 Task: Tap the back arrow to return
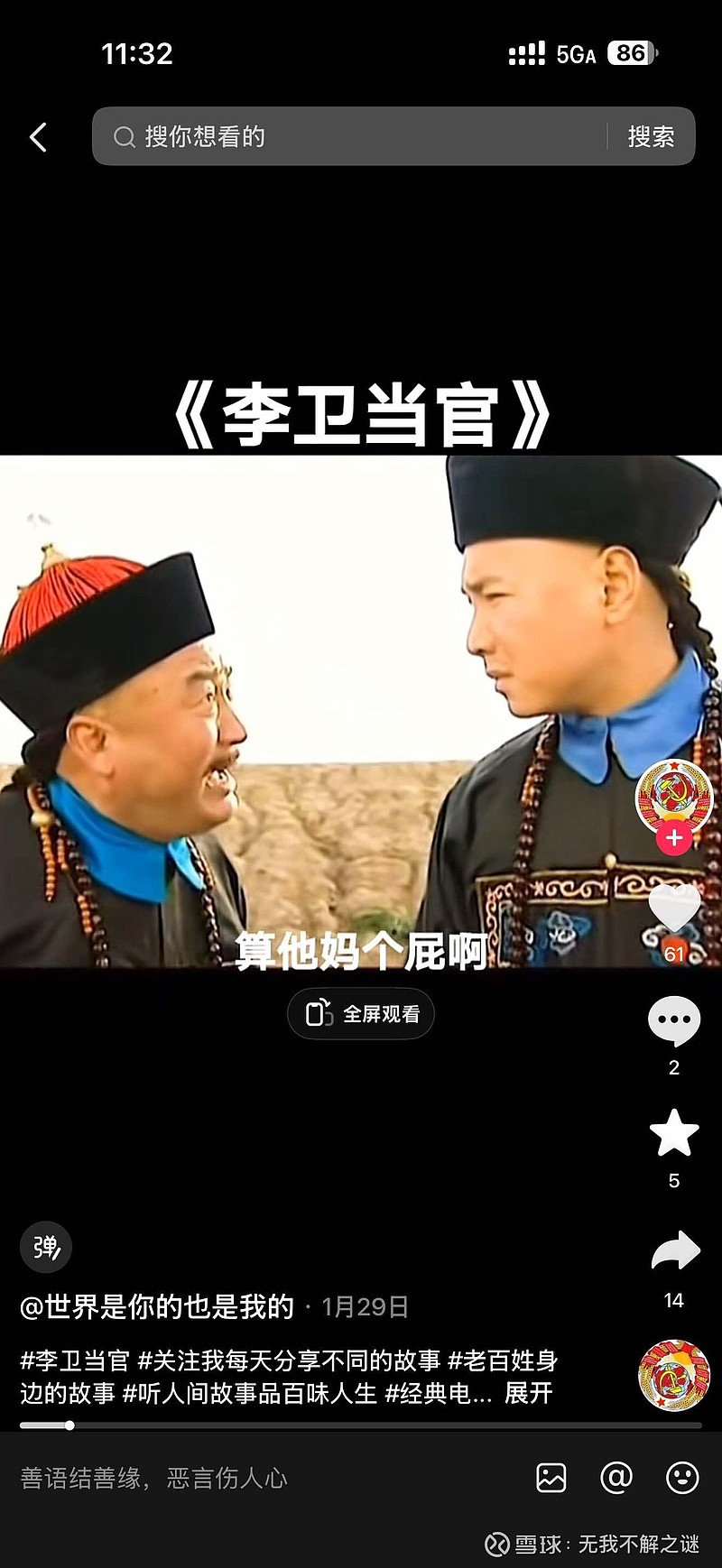click(37, 136)
